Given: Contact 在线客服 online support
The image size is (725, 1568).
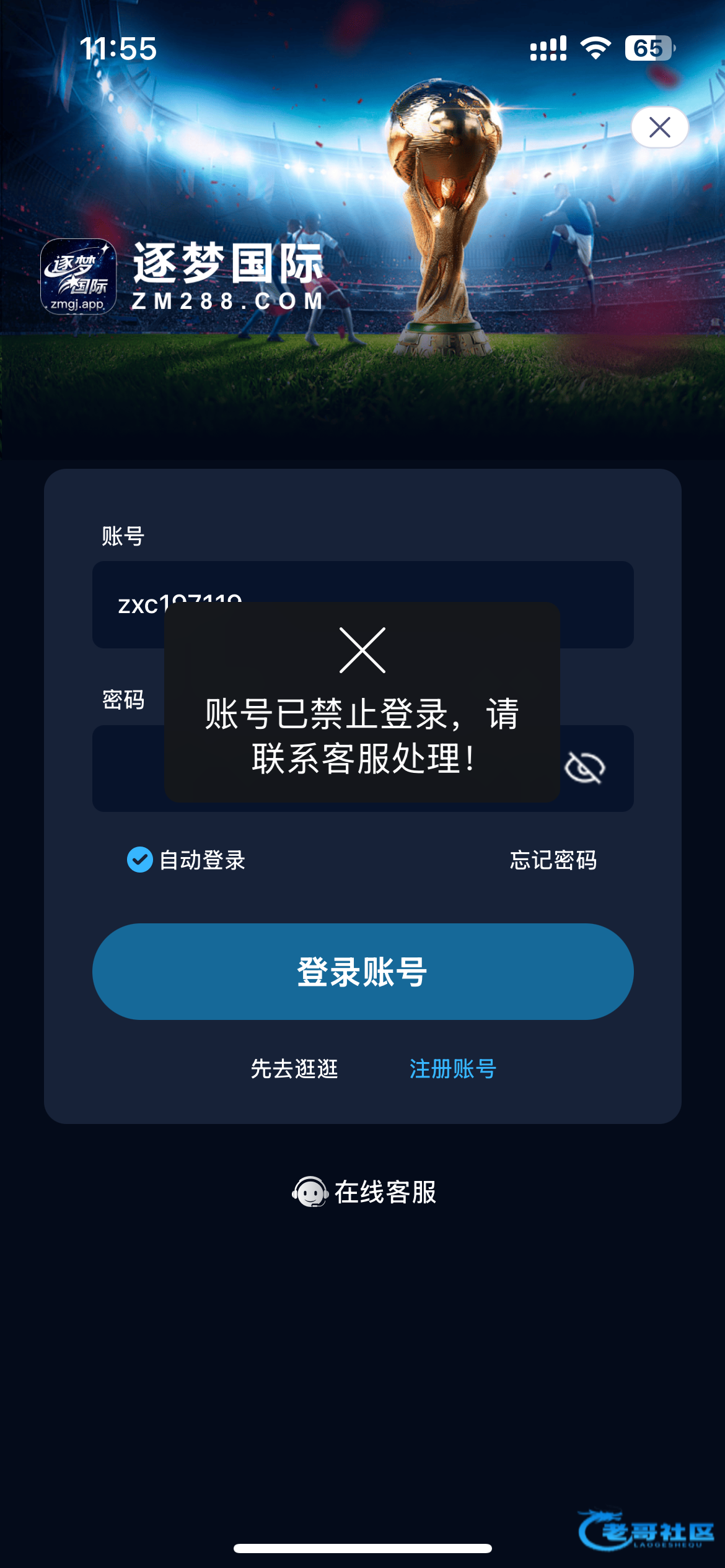Looking at the screenshot, I should pos(364,1191).
